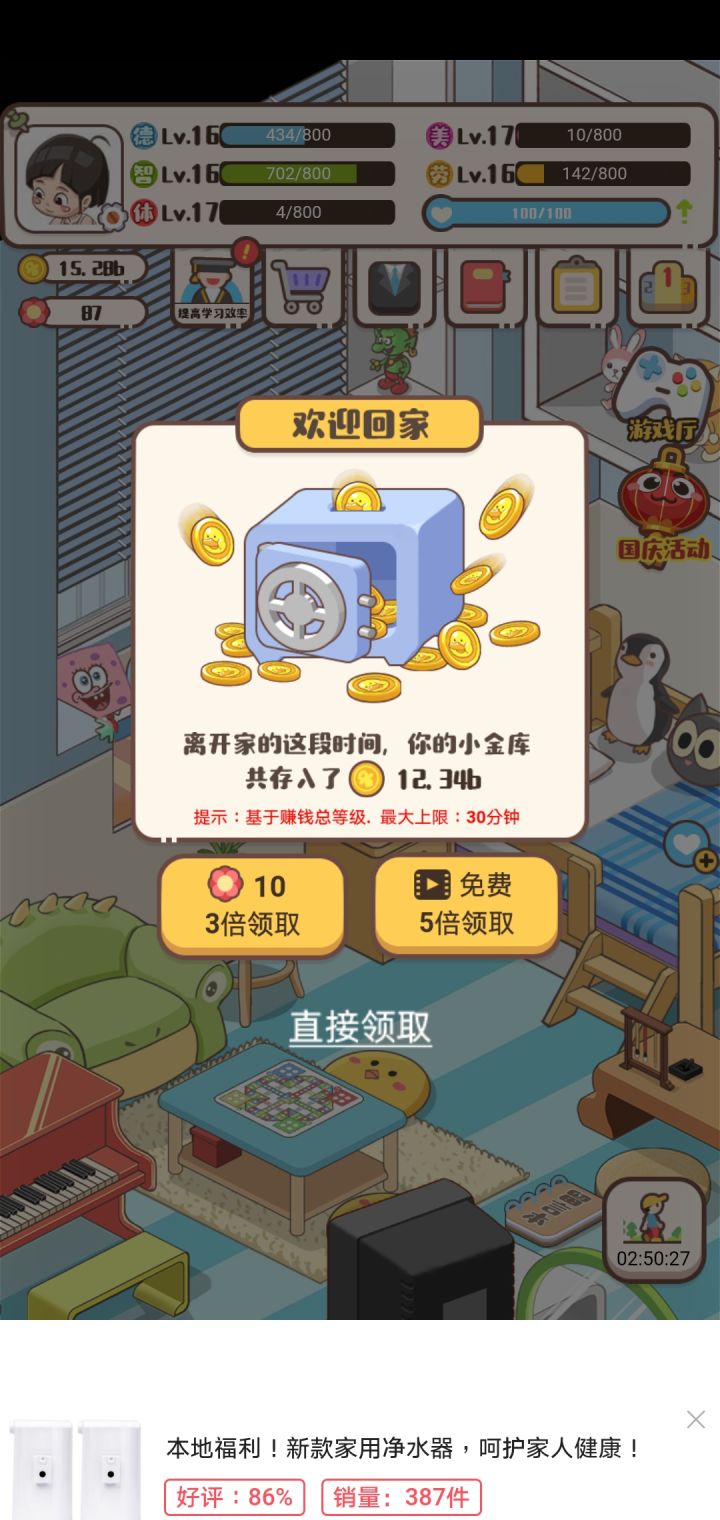Click the player avatar portrait
The height and width of the screenshot is (1520, 720).
65,168
